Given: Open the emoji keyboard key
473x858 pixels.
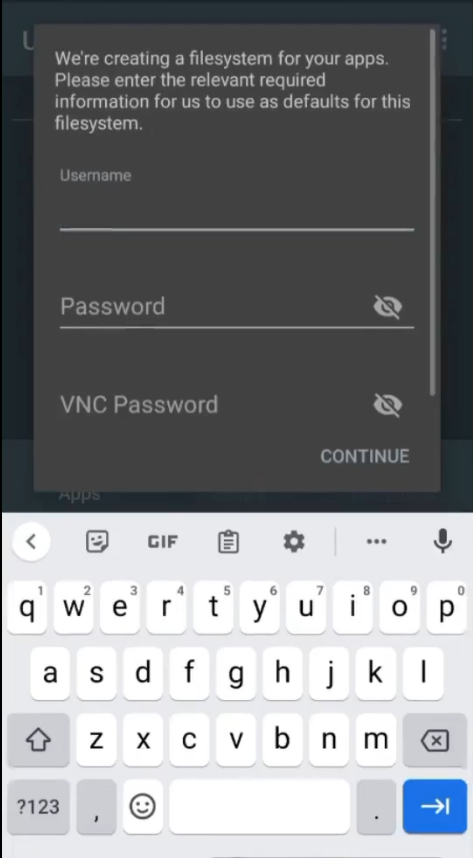Looking at the screenshot, I should (143, 807).
